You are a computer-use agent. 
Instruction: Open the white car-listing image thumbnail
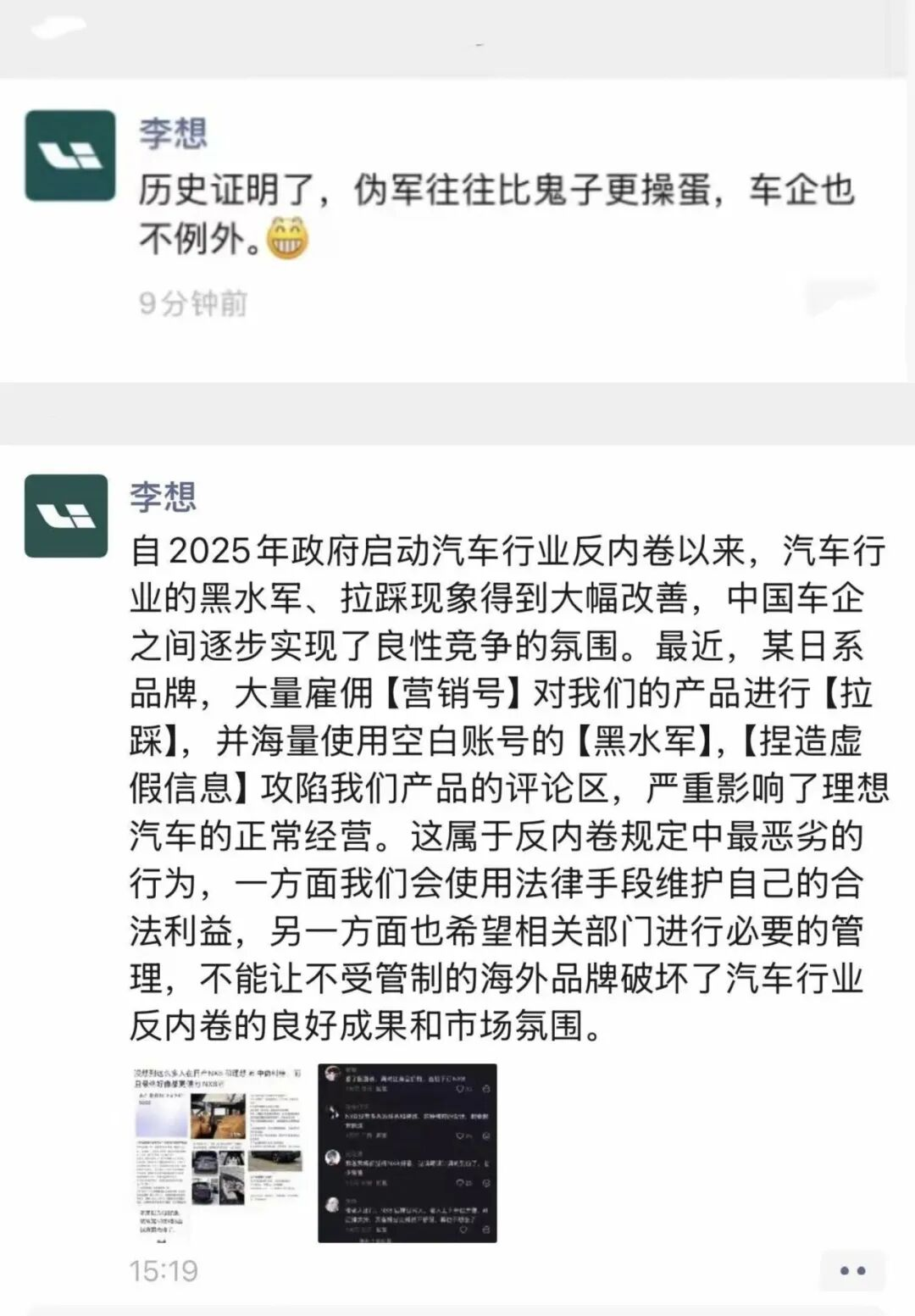219,1152
